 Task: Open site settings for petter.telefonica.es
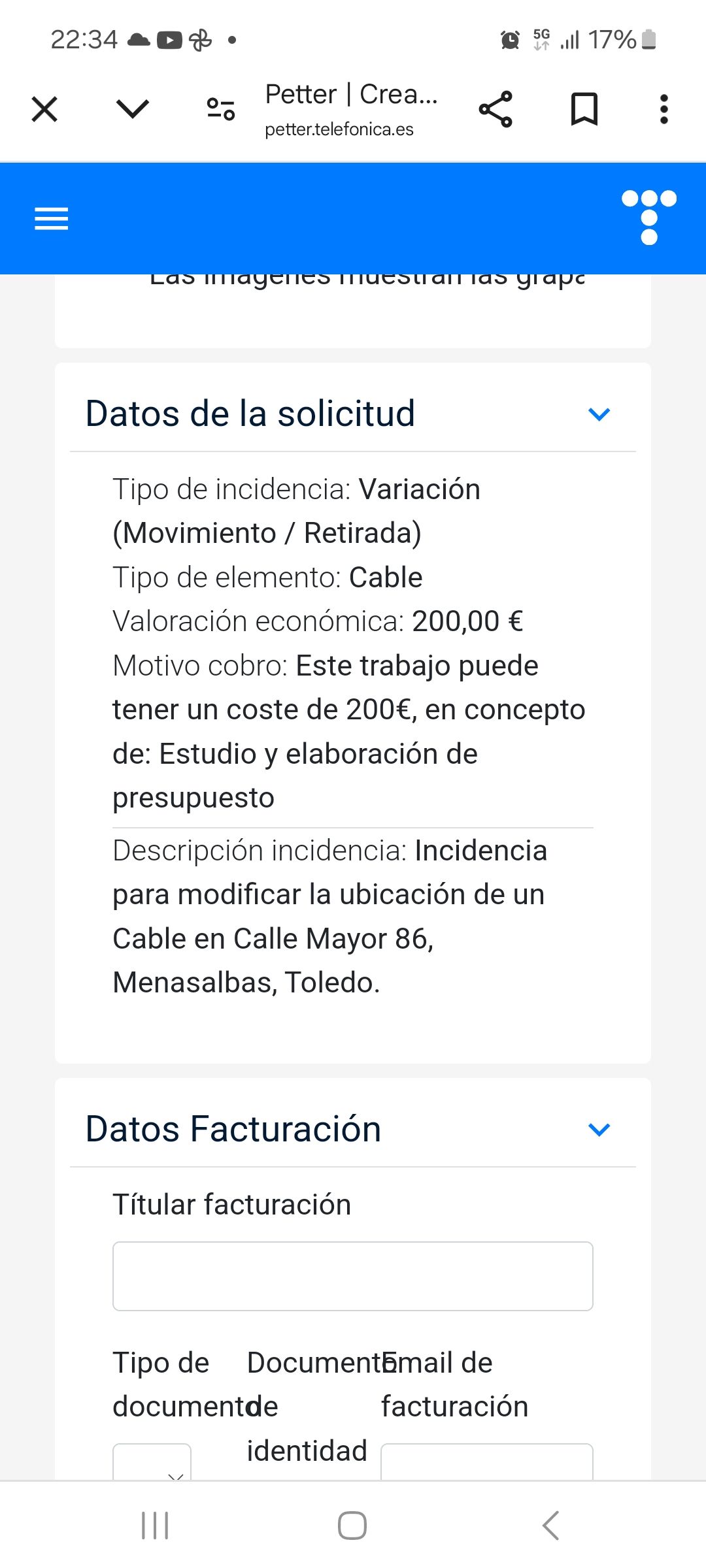click(x=221, y=109)
